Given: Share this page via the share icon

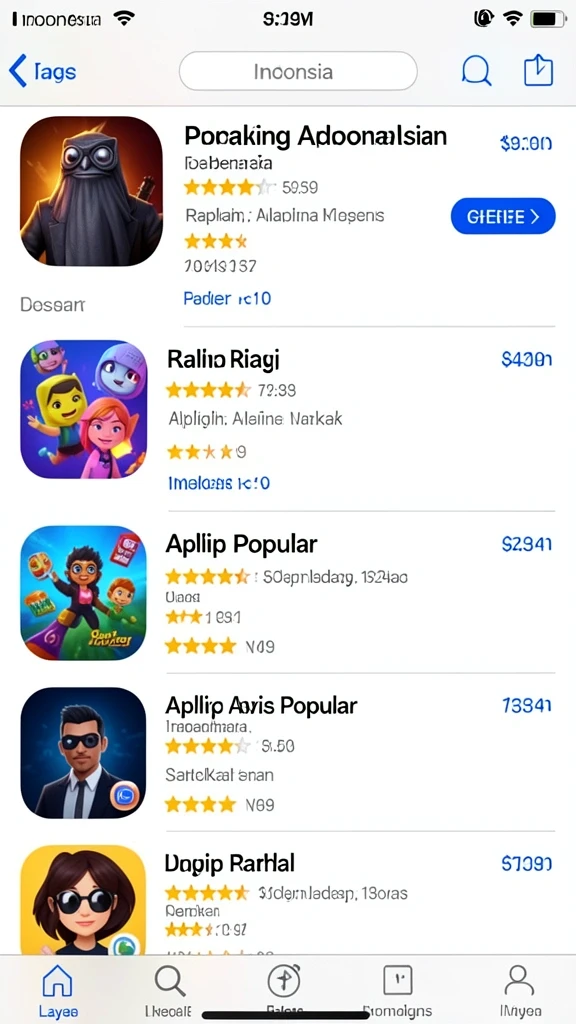Looking at the screenshot, I should (x=539, y=70).
